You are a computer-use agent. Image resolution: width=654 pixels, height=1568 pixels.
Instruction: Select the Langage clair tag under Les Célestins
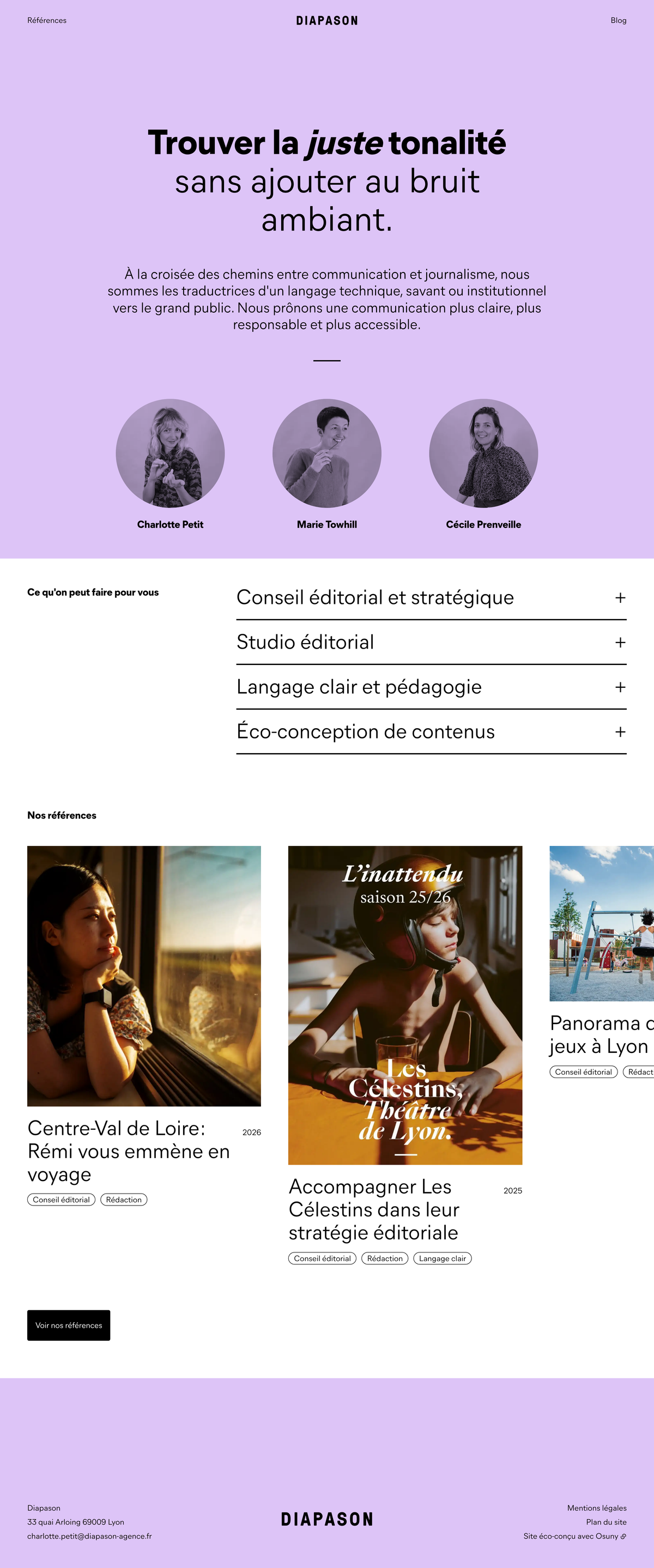click(442, 1258)
